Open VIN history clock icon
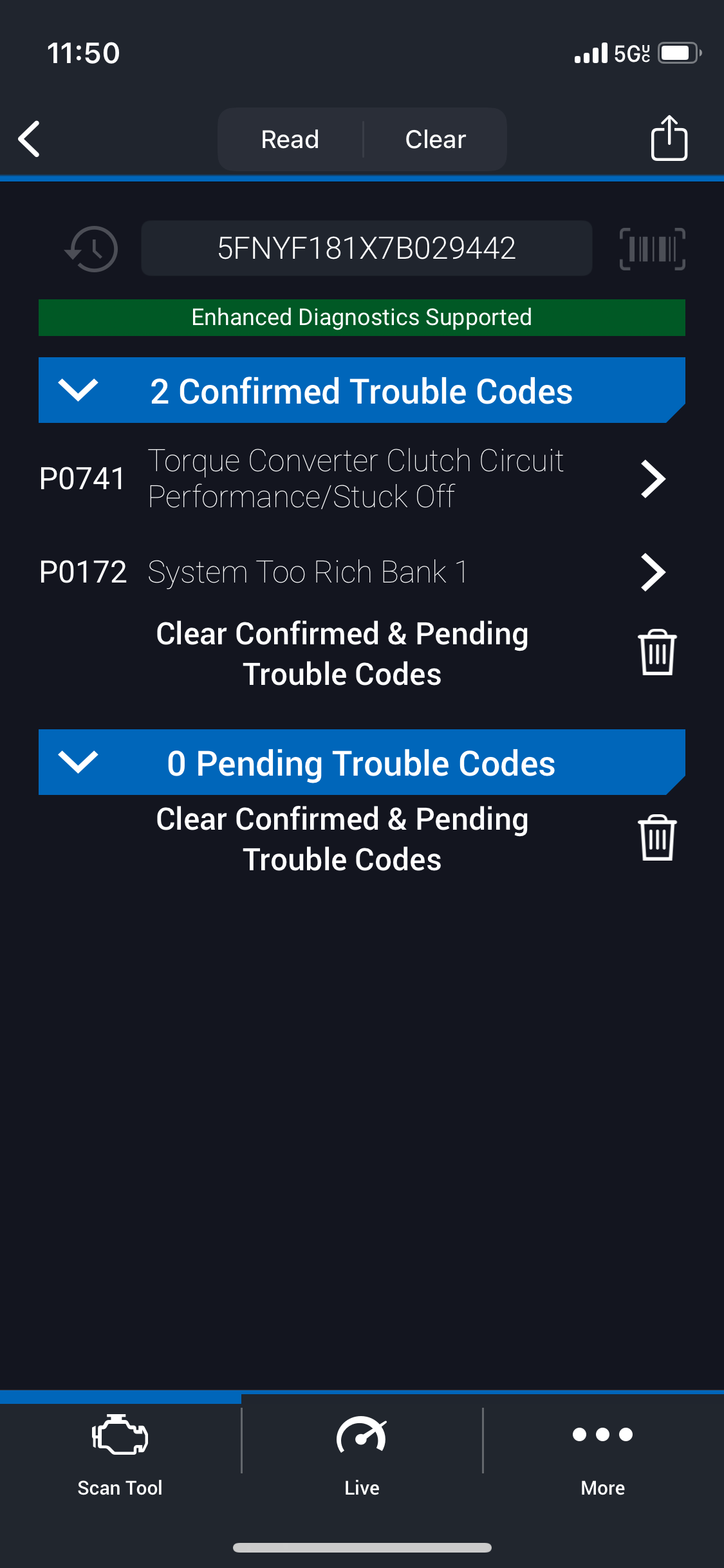 coord(92,248)
